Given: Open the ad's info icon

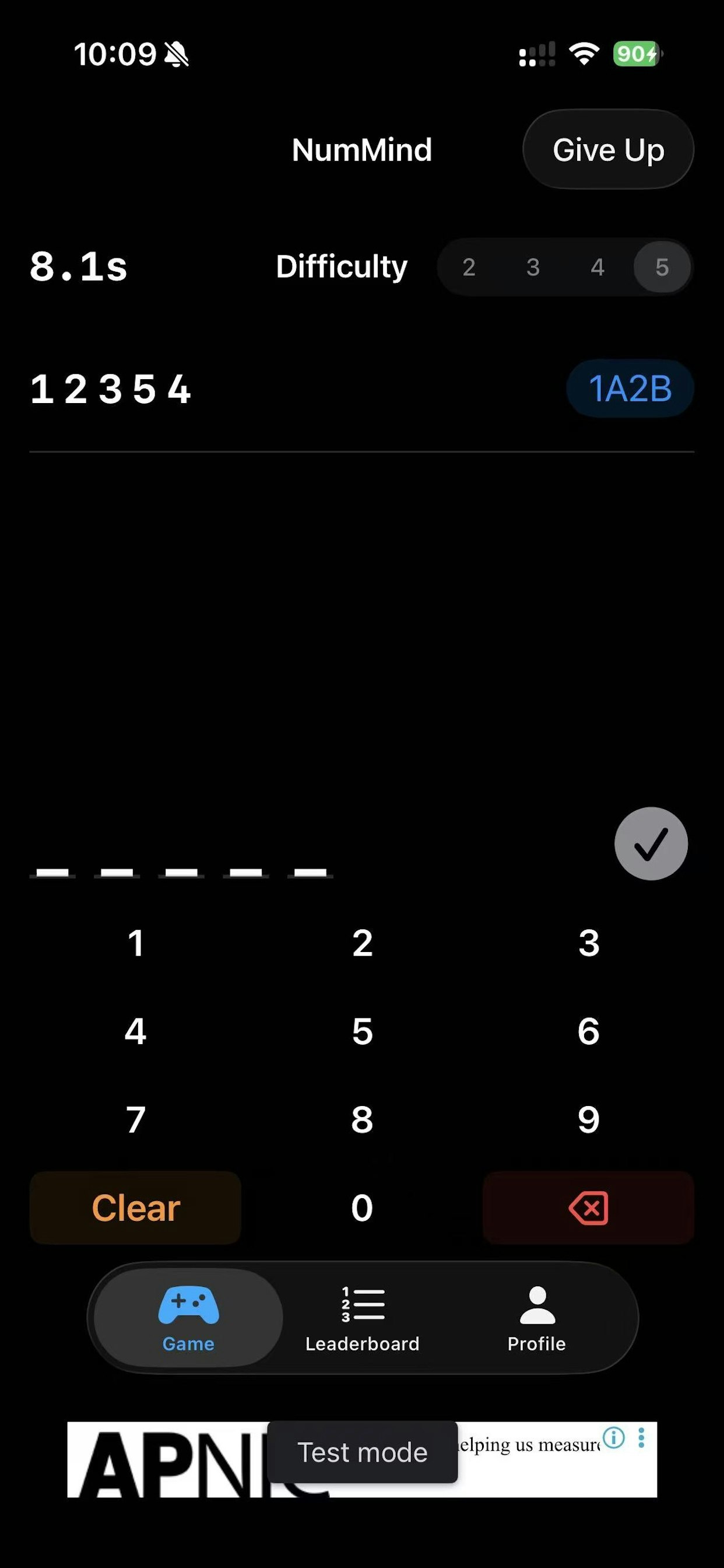Looking at the screenshot, I should 613,1438.
